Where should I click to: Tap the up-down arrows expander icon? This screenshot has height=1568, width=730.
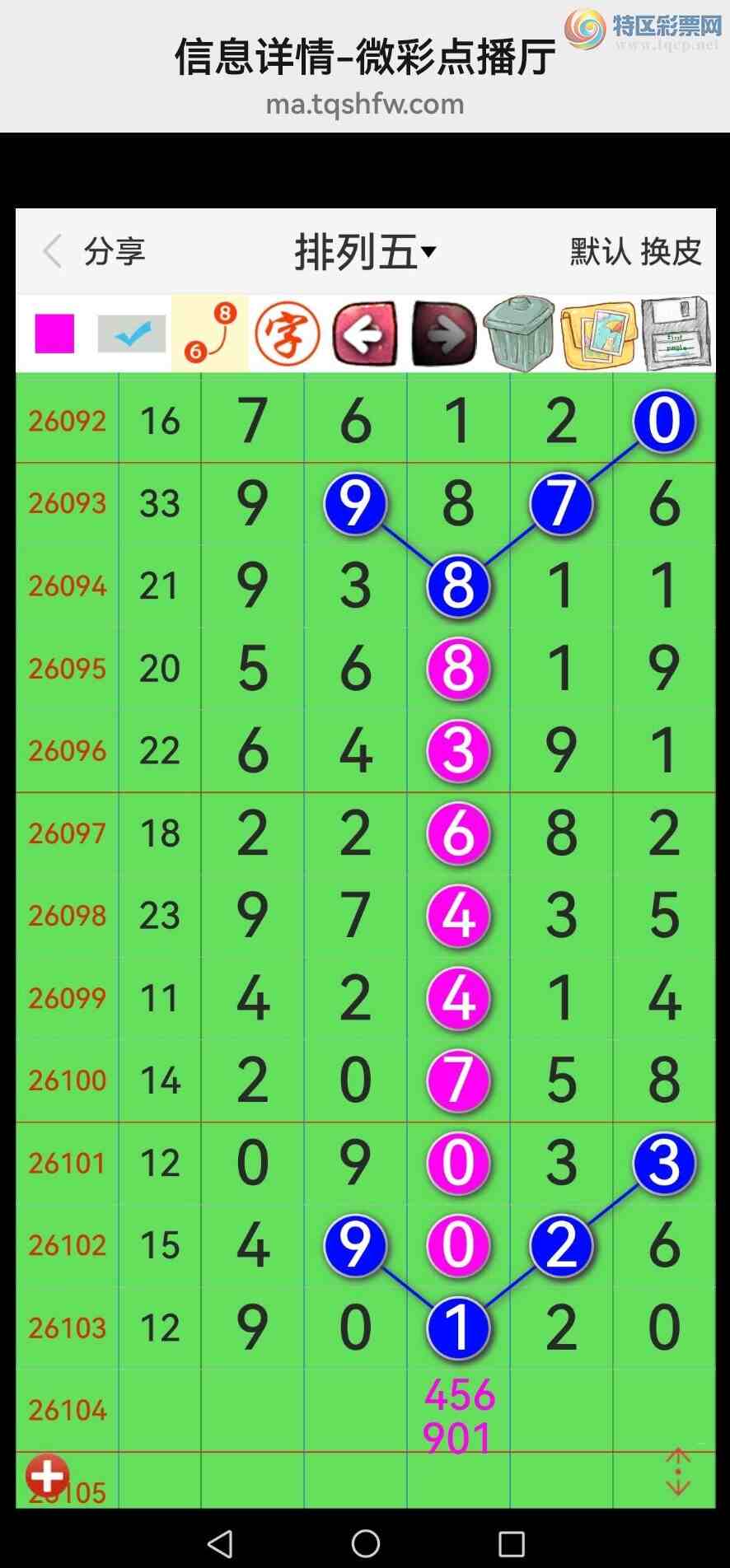coord(677,1472)
